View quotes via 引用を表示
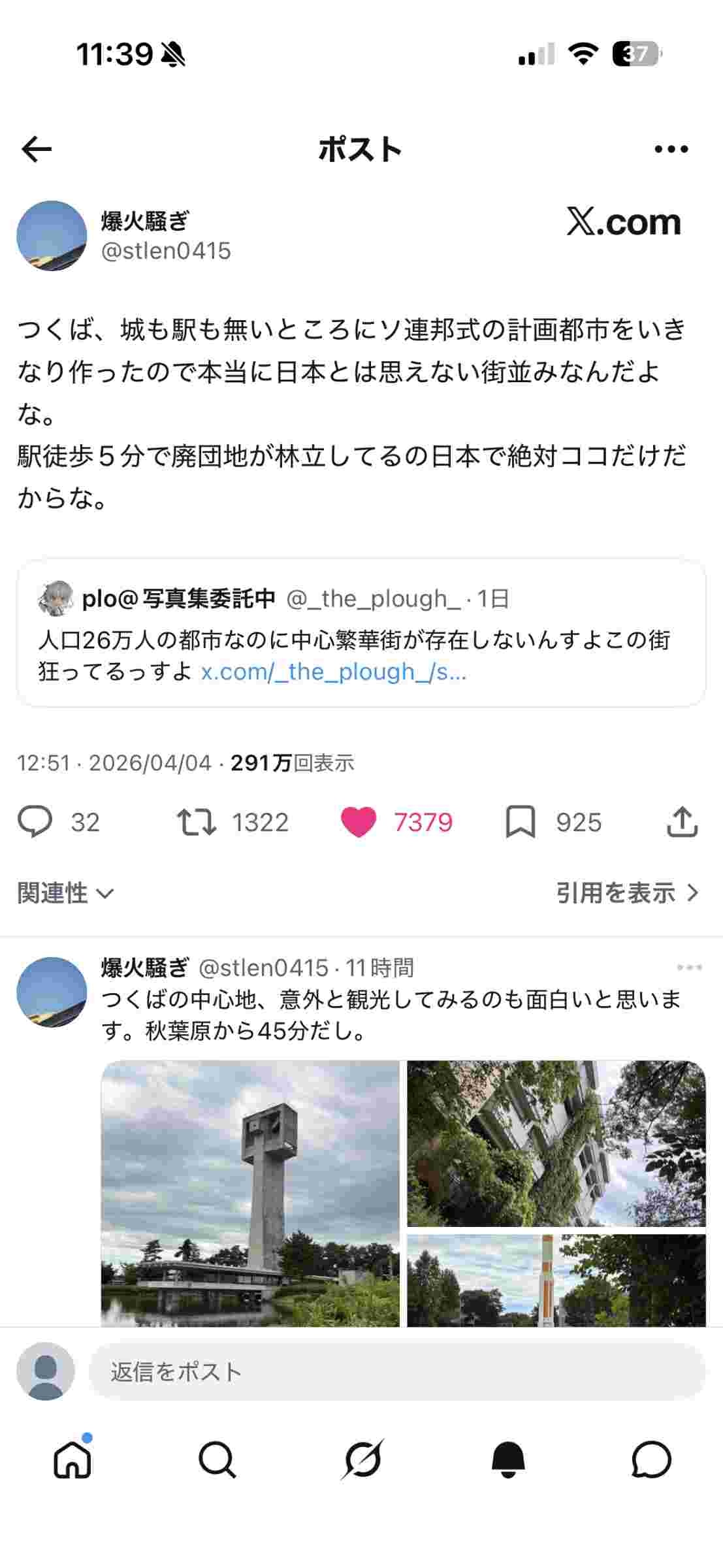This screenshot has width=723, height=1568. coord(627,893)
